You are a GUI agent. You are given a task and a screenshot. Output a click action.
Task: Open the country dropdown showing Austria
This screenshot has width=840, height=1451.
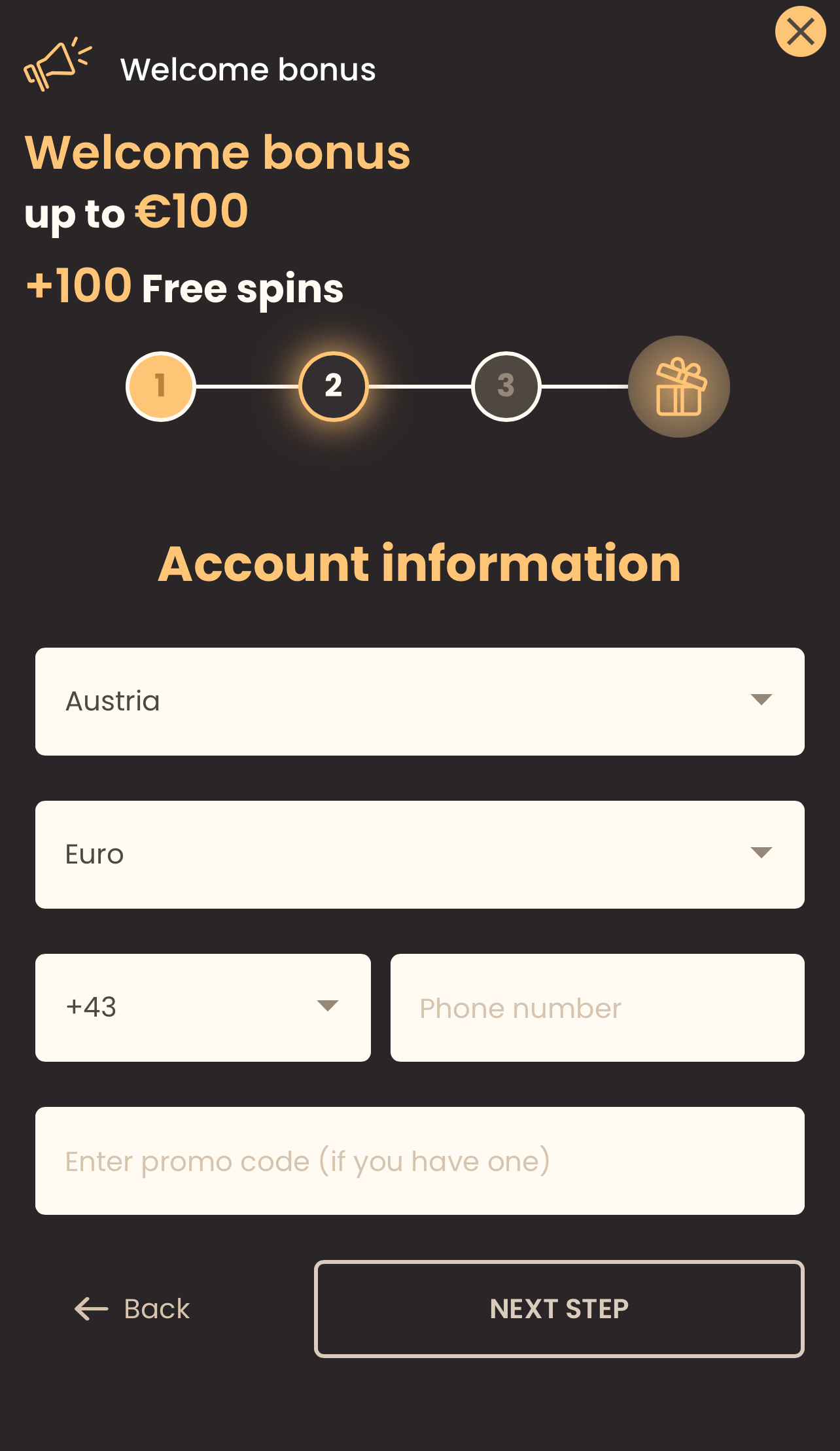tap(419, 701)
